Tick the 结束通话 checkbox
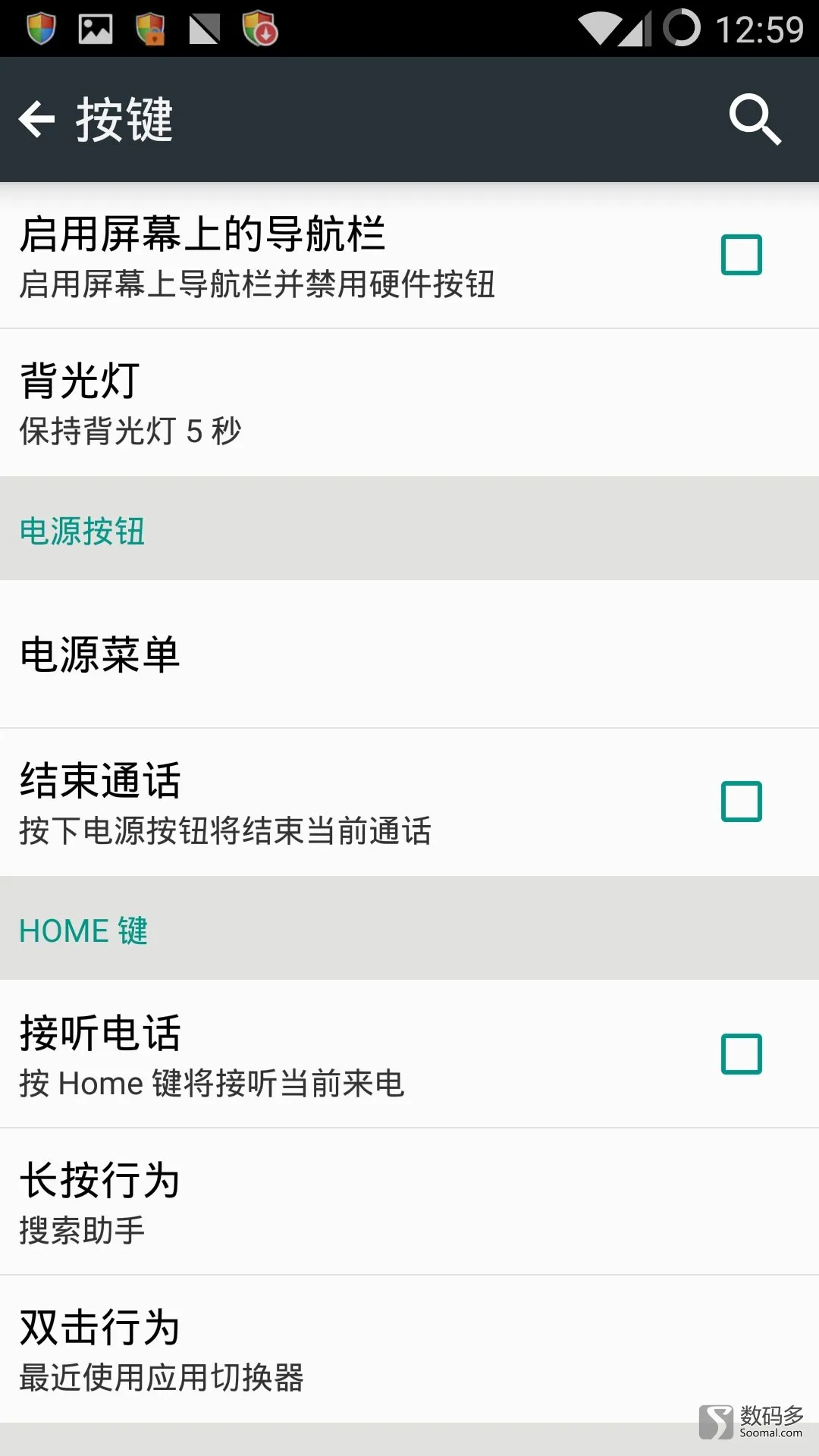 [741, 802]
